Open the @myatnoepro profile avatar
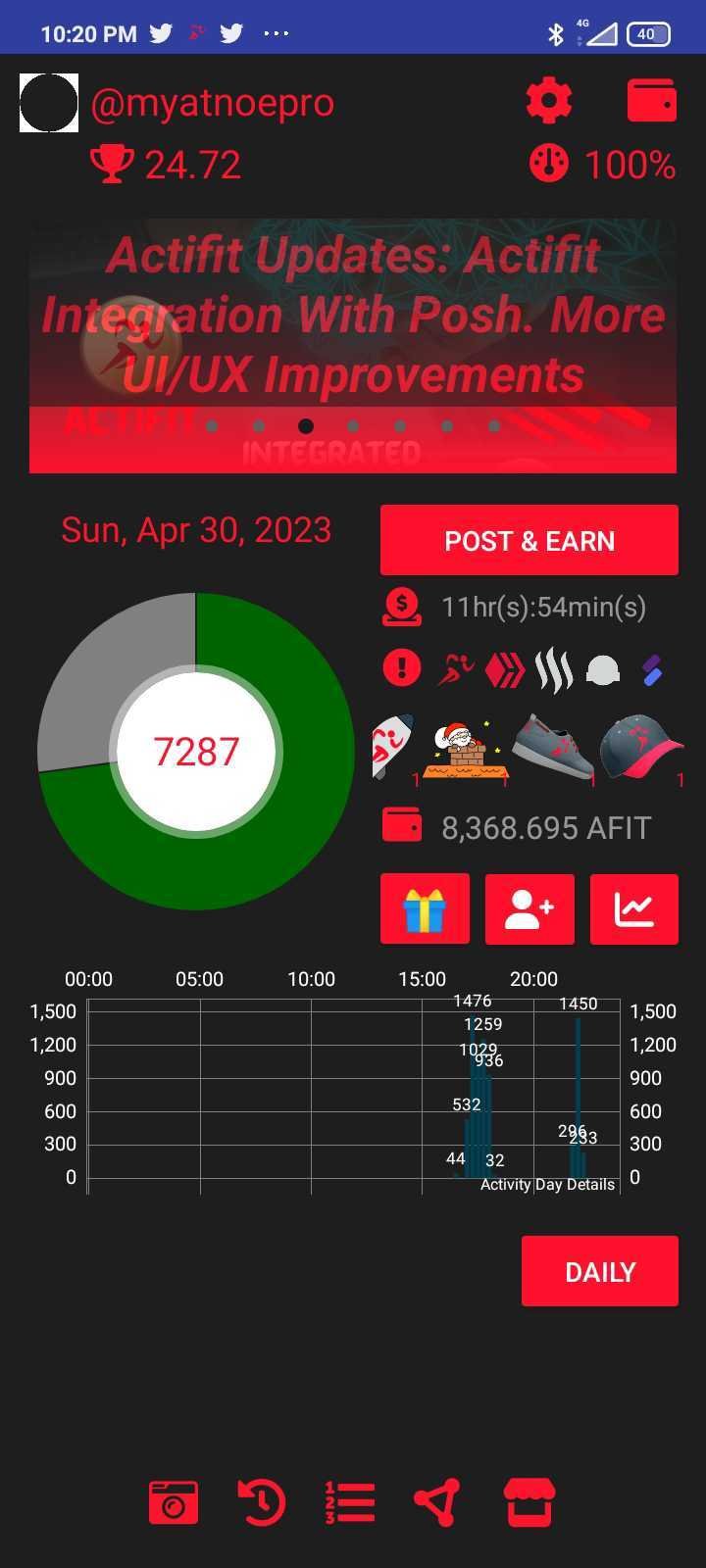This screenshot has height=1568, width=706. click(x=49, y=102)
